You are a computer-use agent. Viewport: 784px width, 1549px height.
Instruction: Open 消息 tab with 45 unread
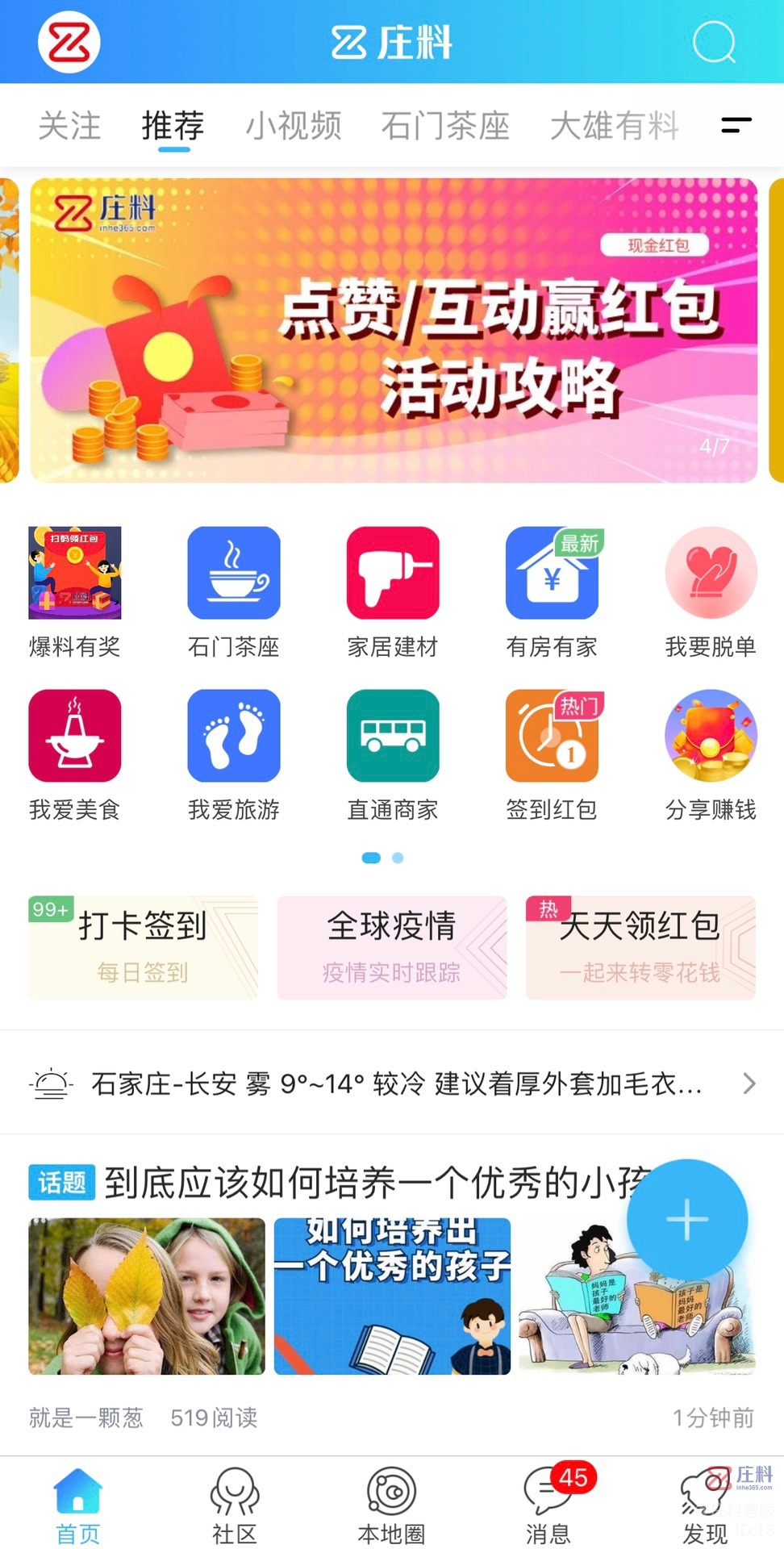pos(548,1505)
